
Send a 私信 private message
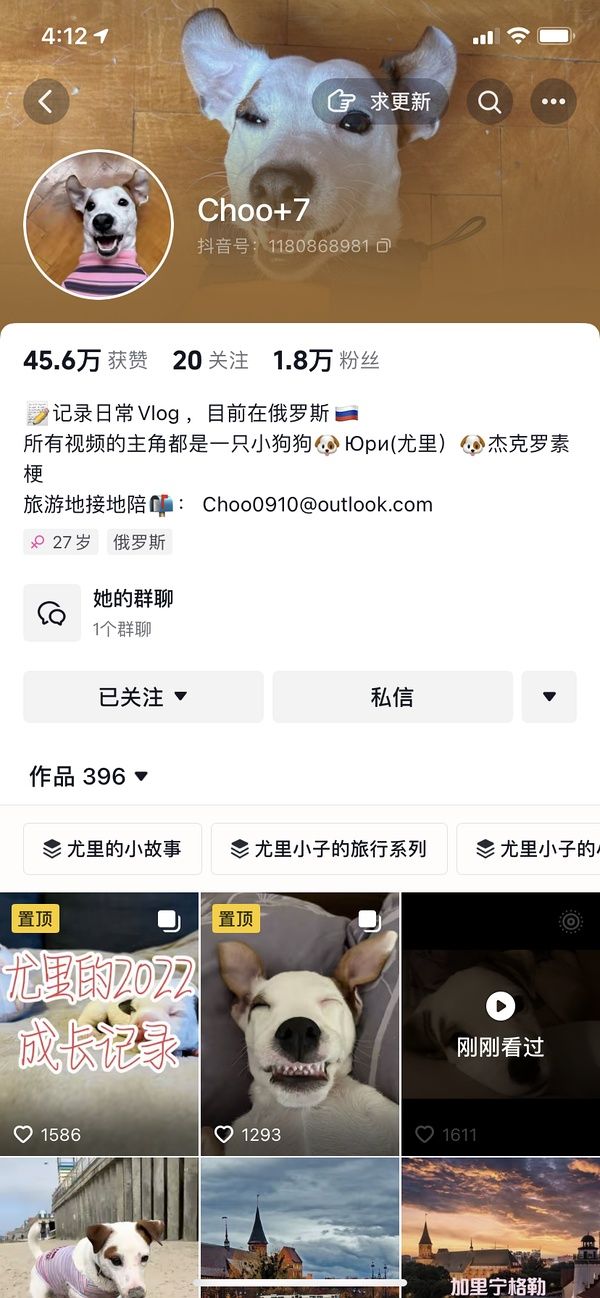pos(392,697)
